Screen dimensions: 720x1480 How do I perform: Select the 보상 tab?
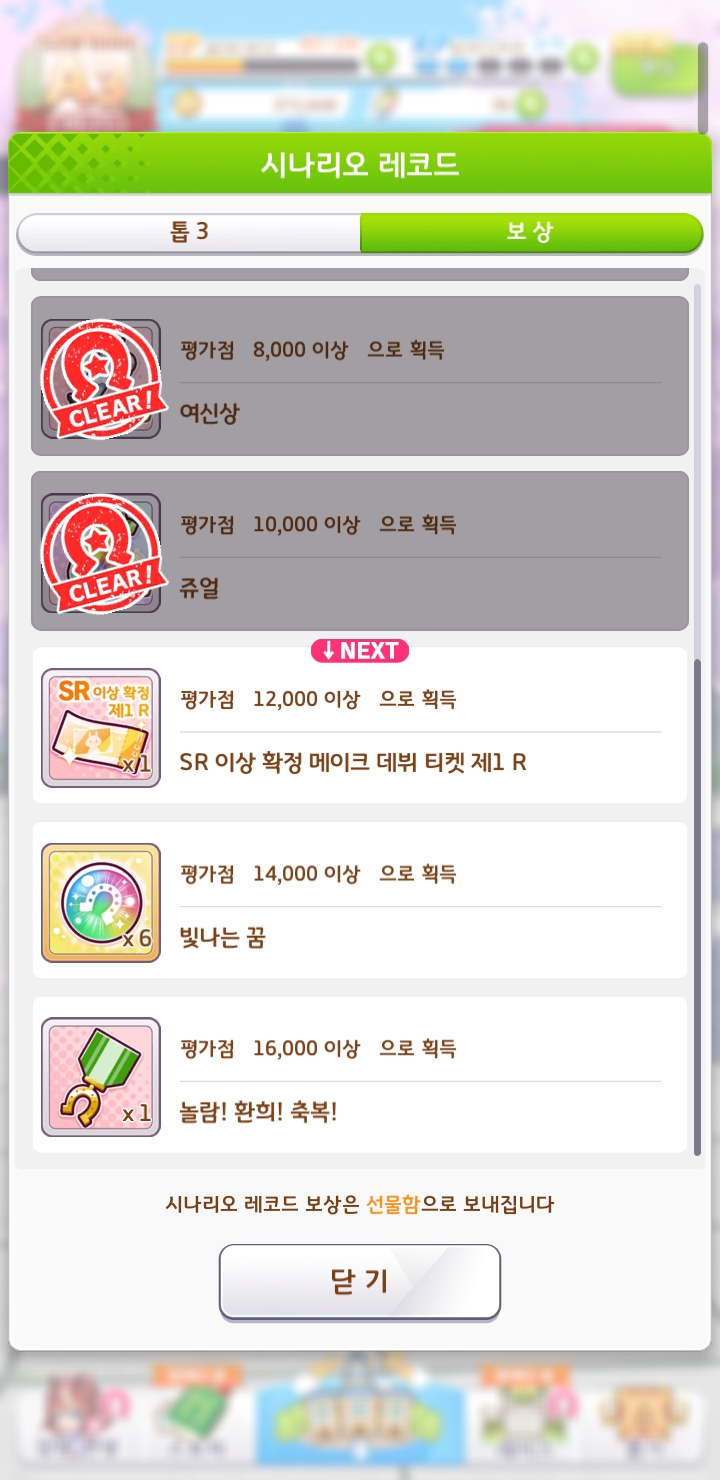point(531,232)
